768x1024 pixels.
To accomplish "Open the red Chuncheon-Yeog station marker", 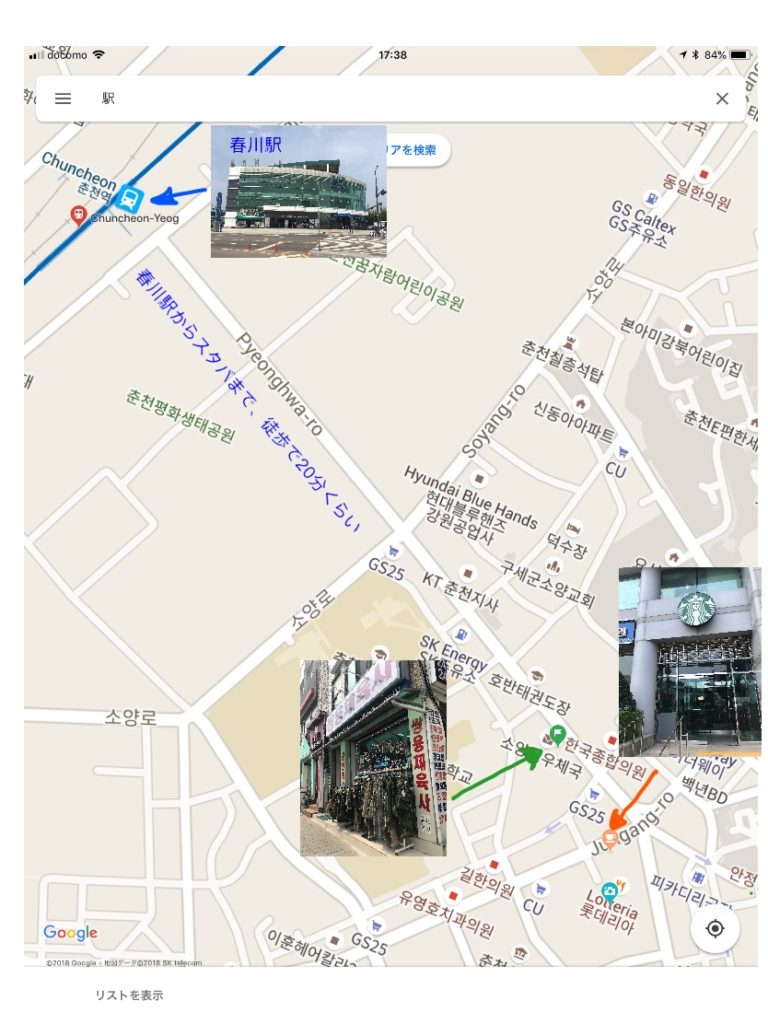I will click(79, 215).
